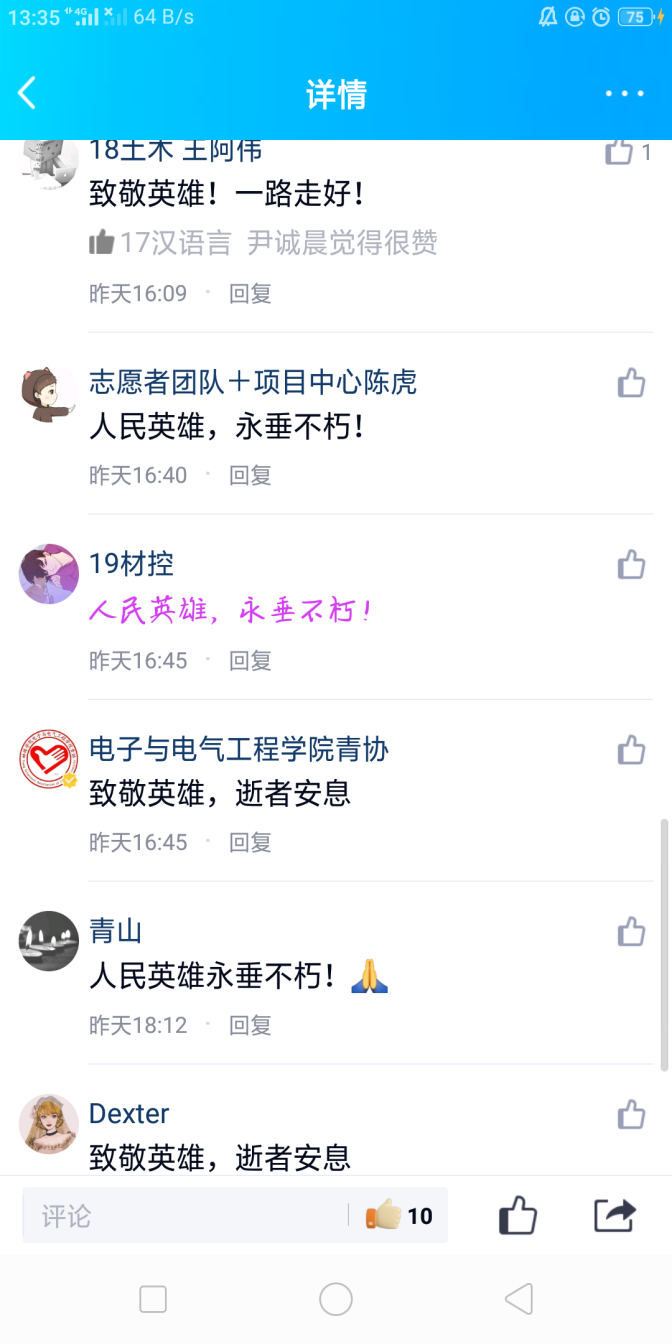The image size is (672, 1344).
Task: Reply to 19材控's comment
Action: pos(250,661)
